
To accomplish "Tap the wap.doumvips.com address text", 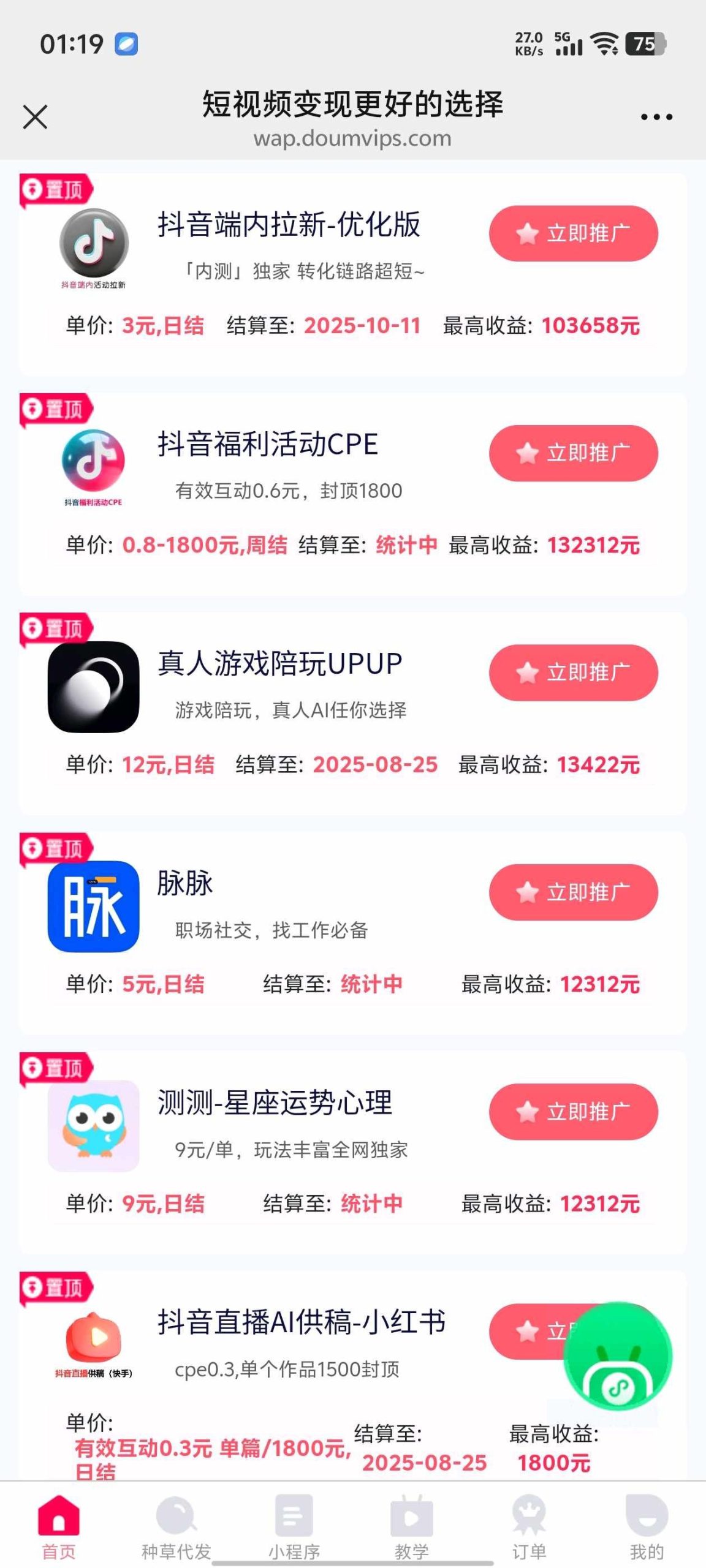I will tap(352, 138).
